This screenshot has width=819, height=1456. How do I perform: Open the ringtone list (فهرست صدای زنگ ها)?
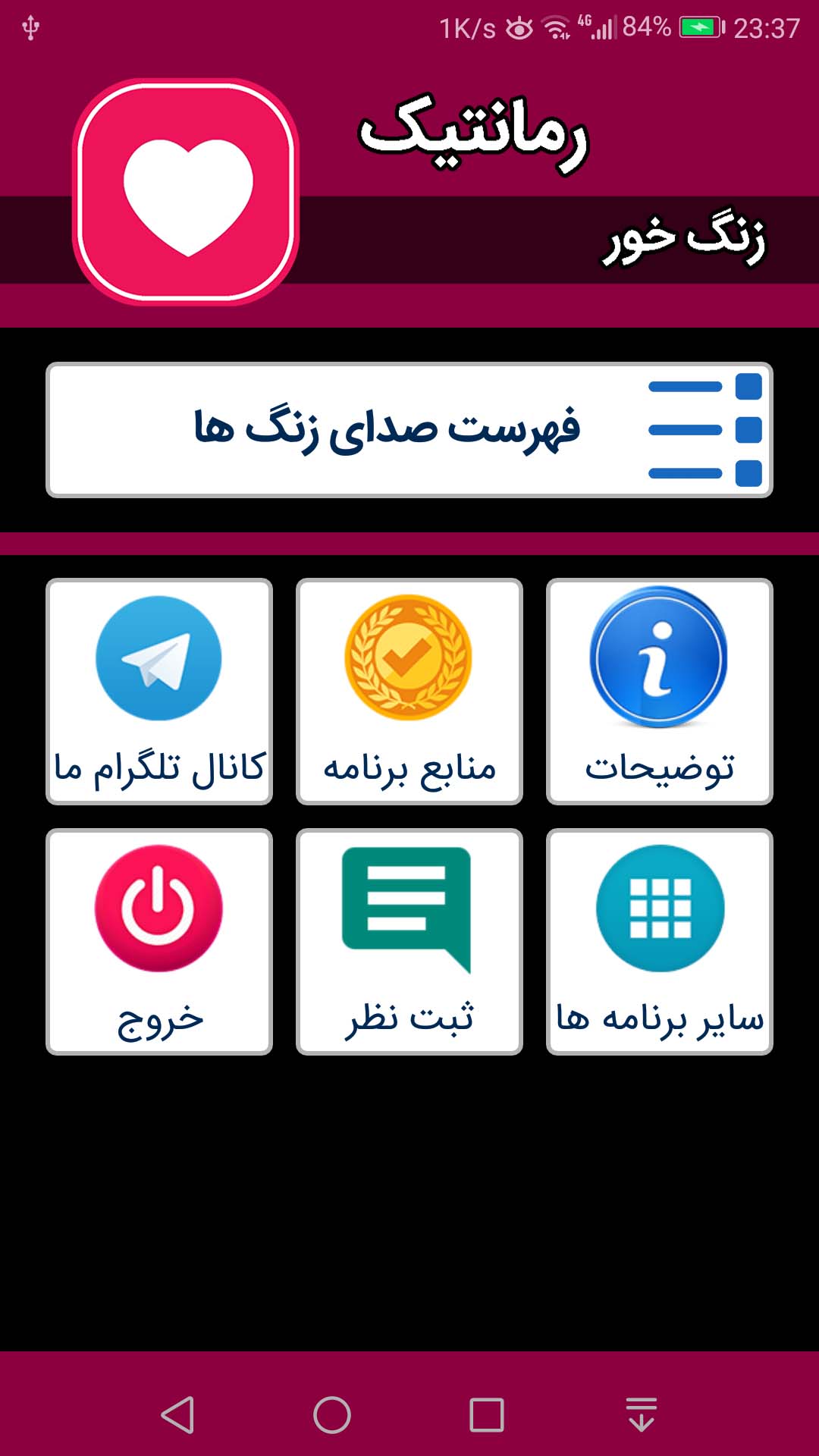click(409, 430)
